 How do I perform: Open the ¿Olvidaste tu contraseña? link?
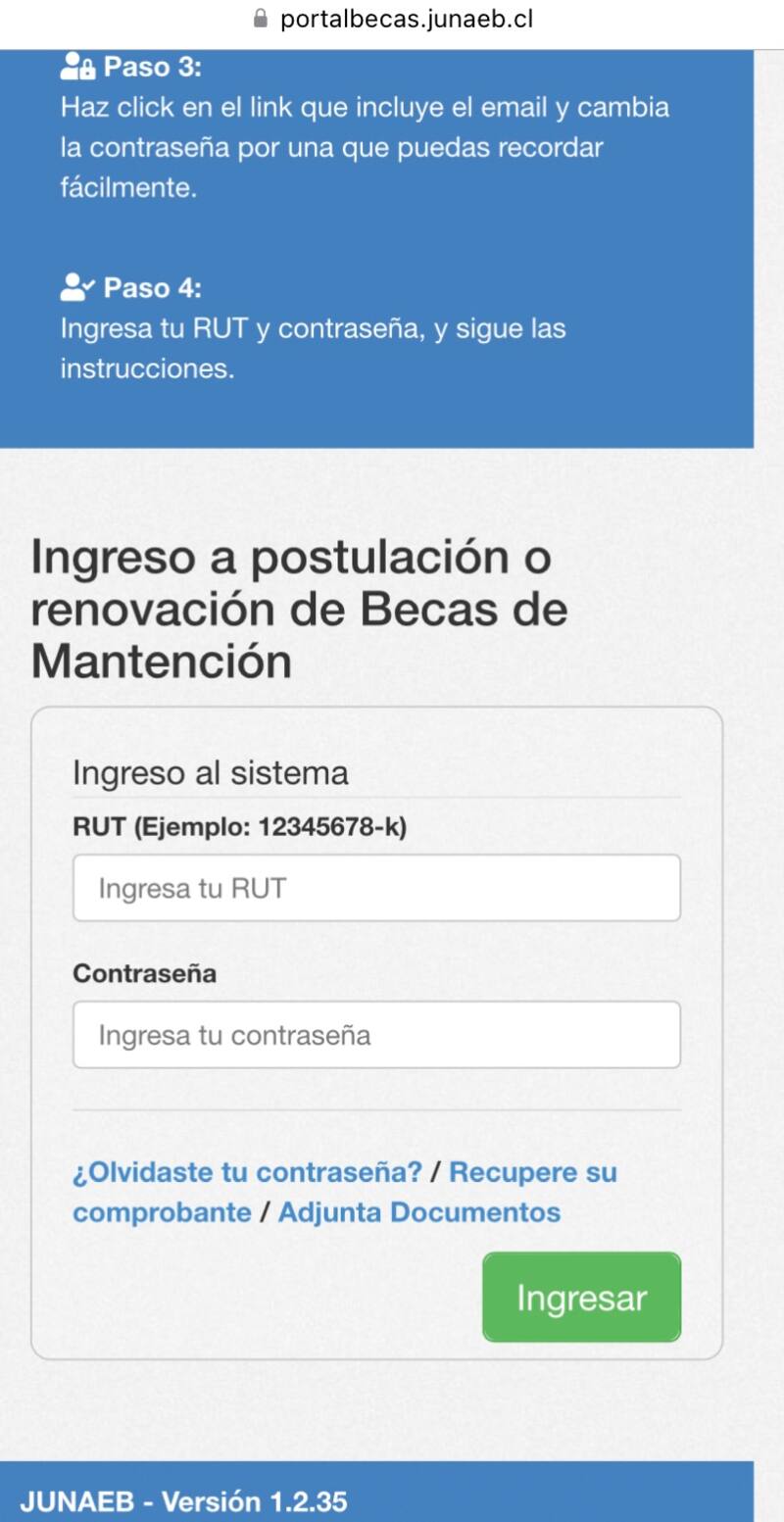click(247, 1172)
